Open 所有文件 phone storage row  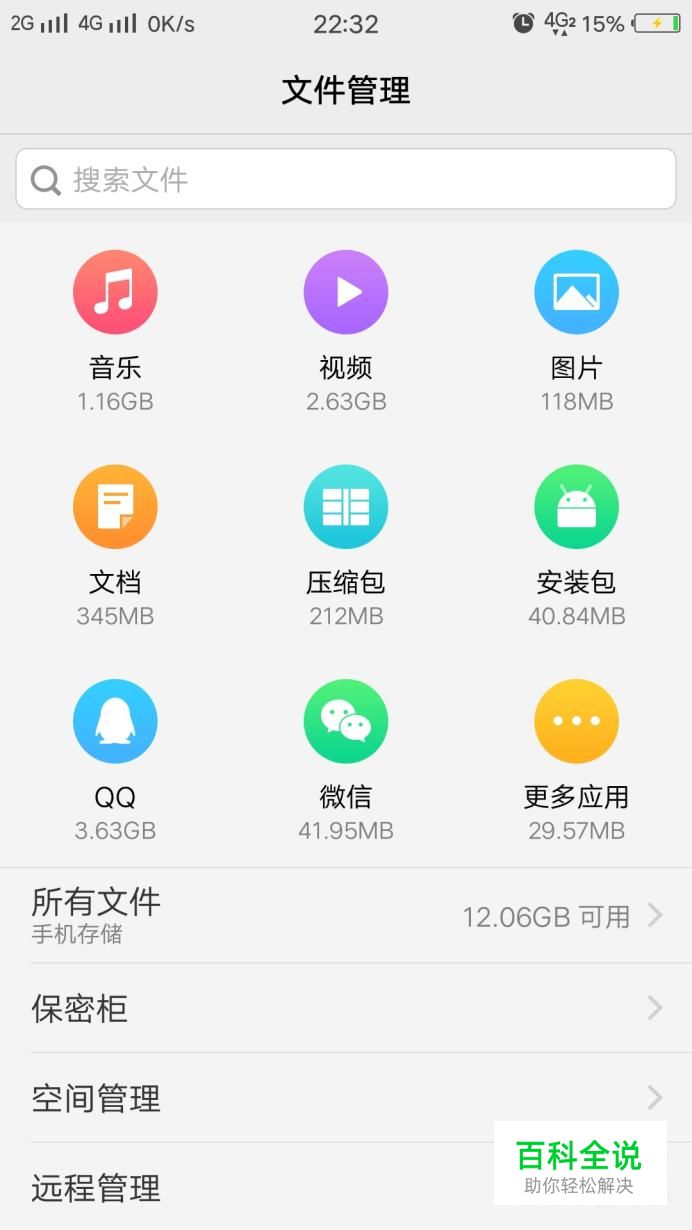346,915
